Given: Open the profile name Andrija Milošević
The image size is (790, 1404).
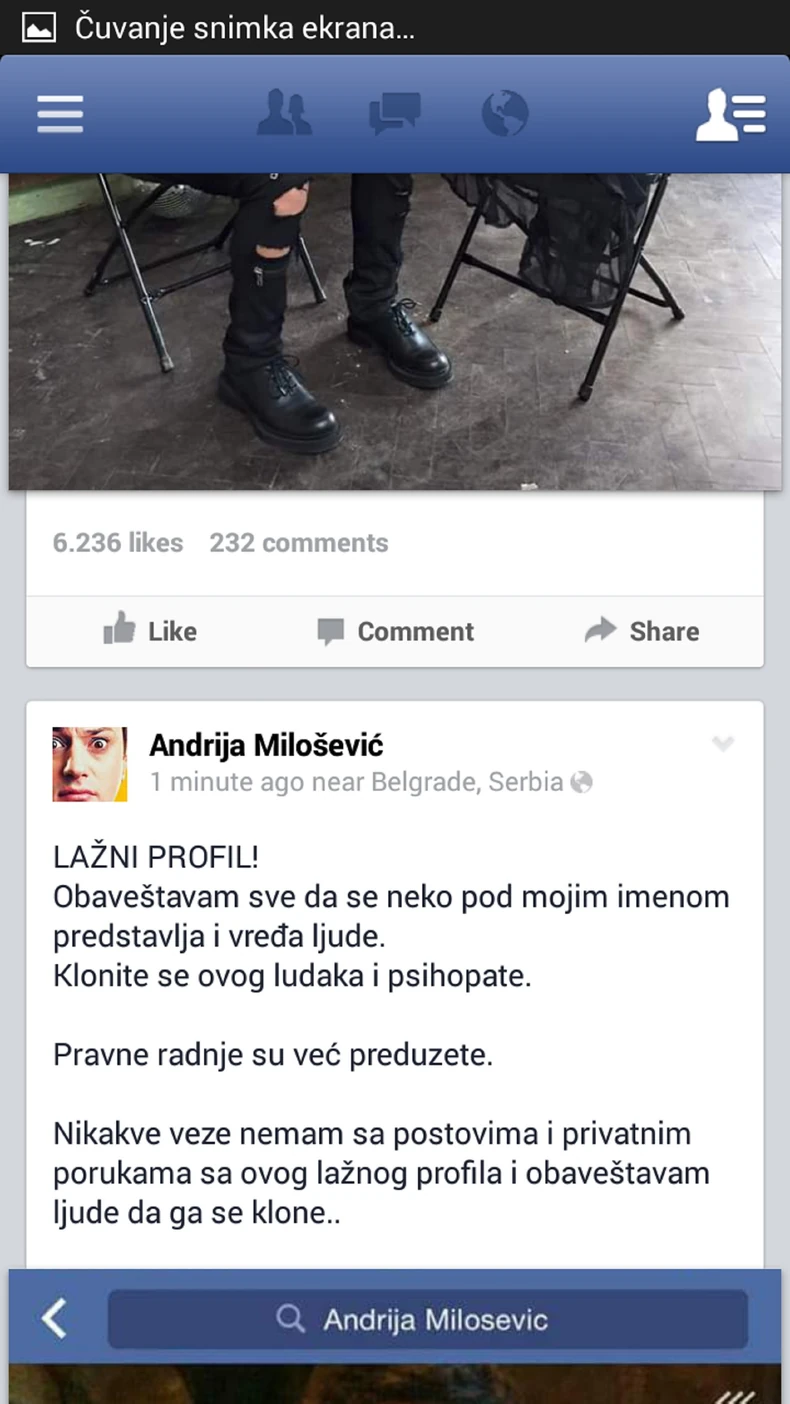Looking at the screenshot, I should [266, 745].
